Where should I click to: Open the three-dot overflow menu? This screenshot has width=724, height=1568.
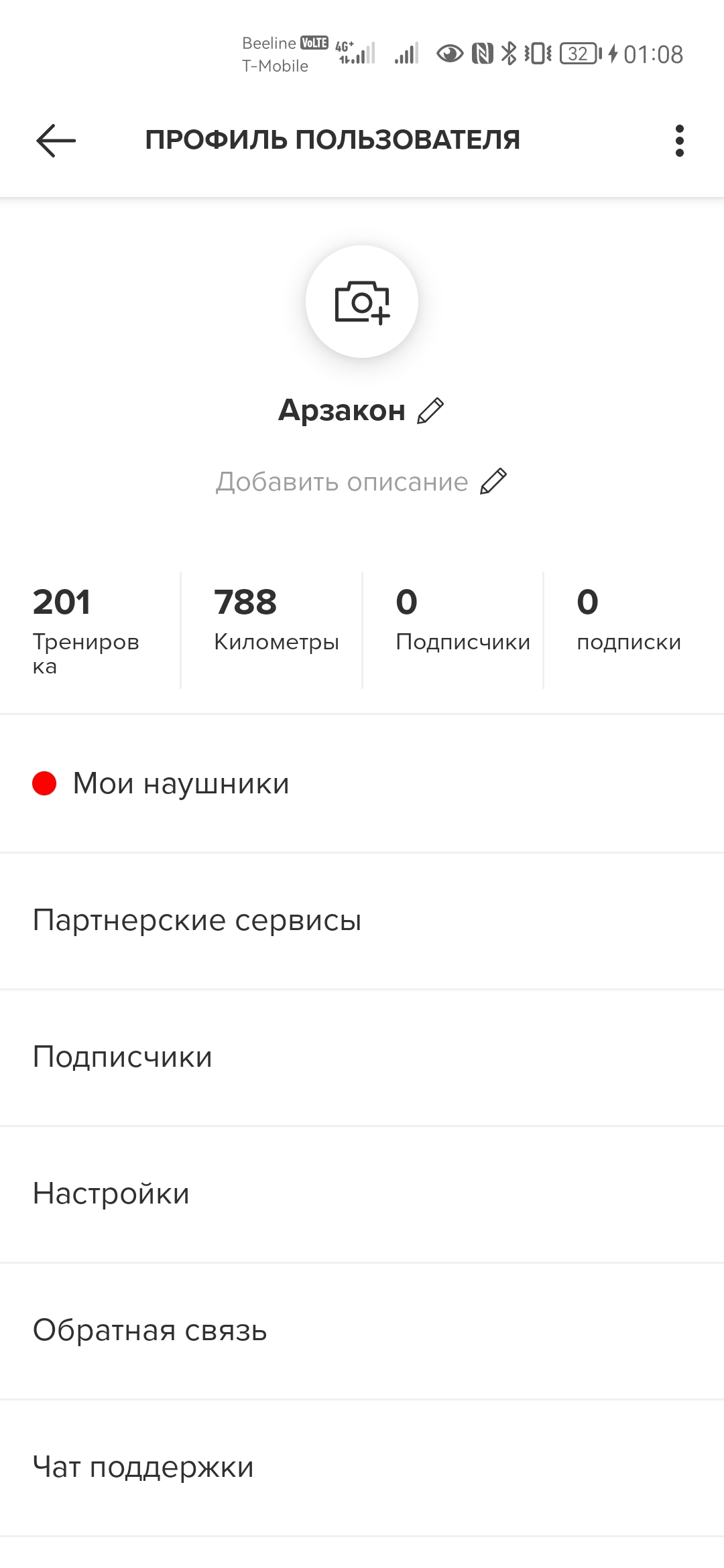(679, 141)
